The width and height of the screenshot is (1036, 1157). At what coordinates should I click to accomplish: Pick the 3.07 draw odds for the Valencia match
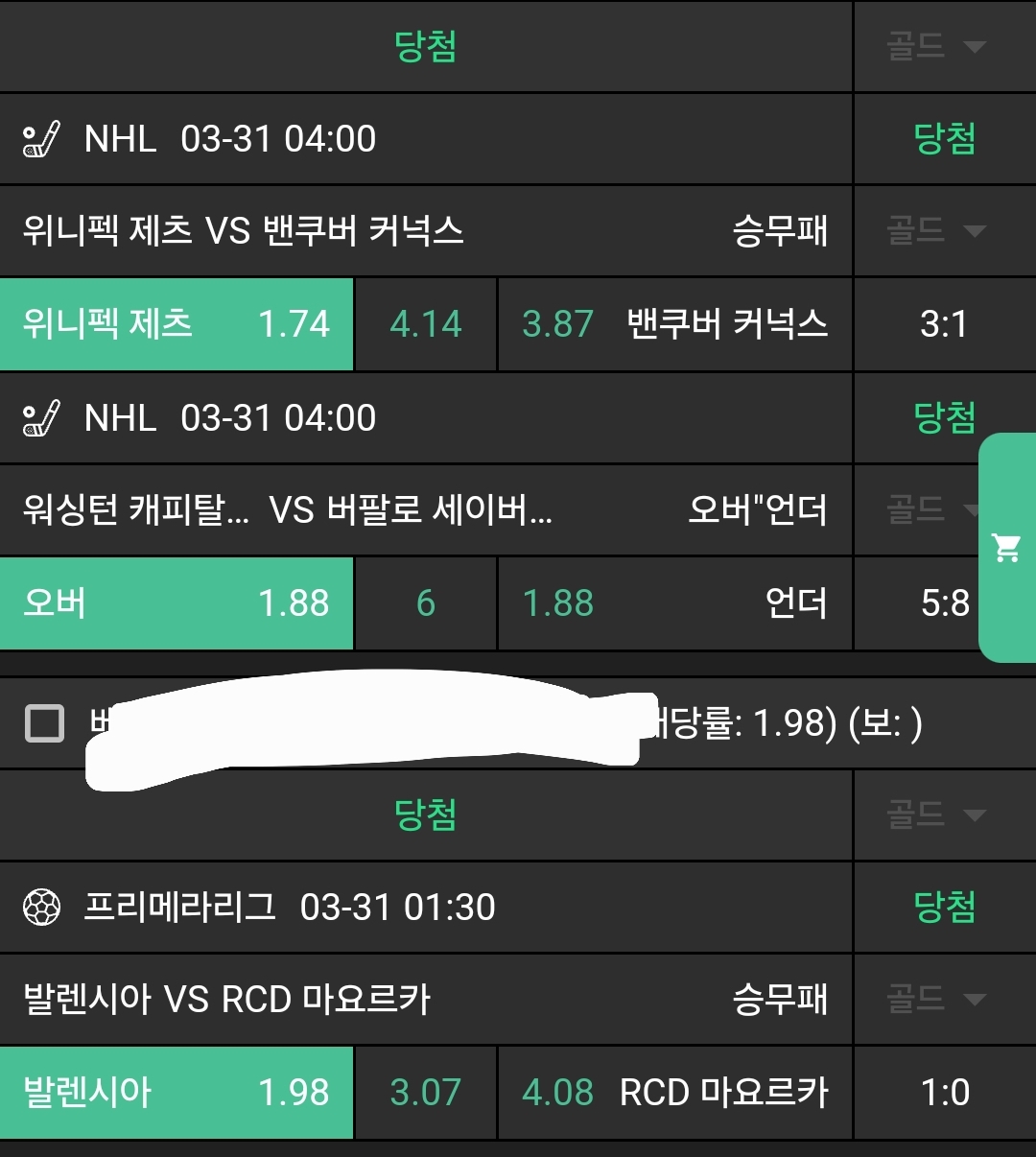tap(425, 1093)
